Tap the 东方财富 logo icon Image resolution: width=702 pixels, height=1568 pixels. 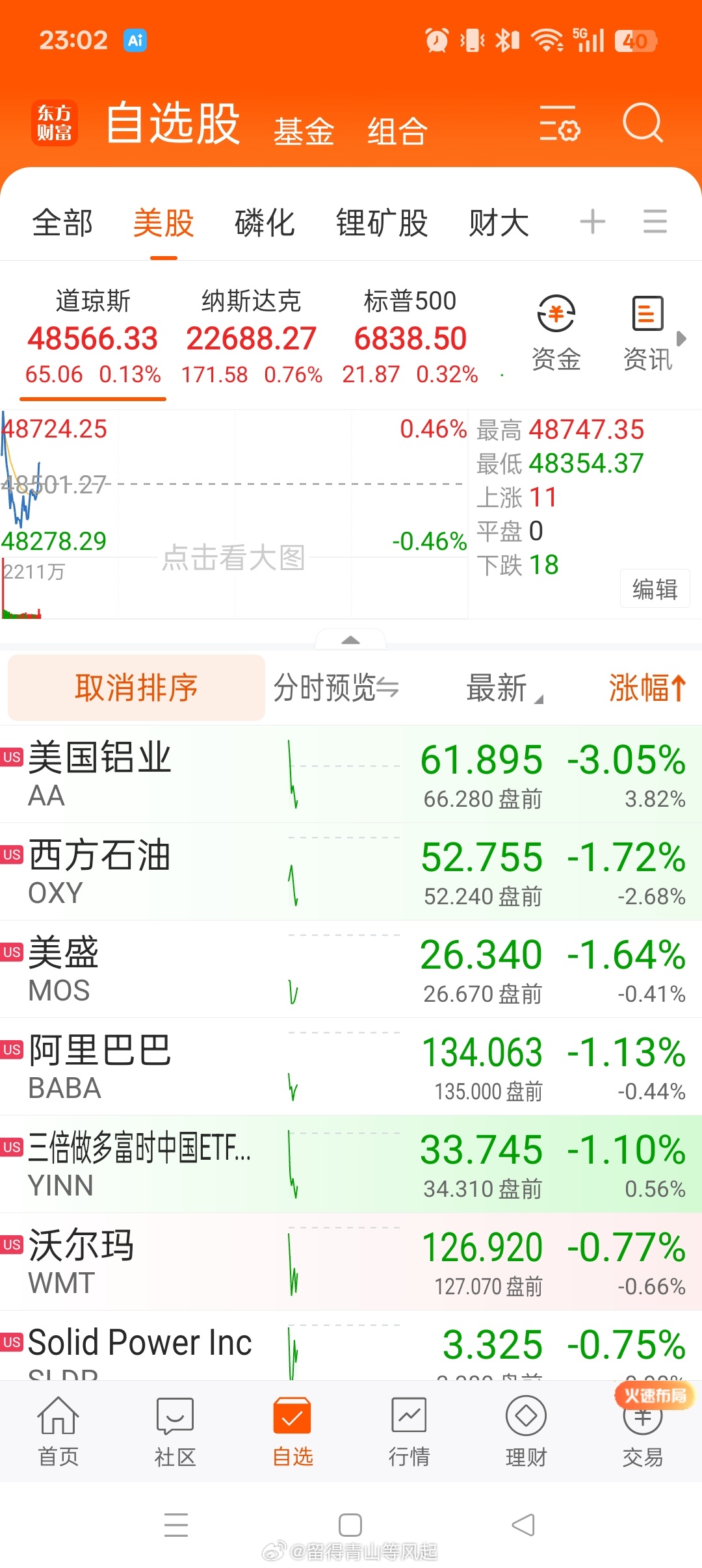[55, 123]
